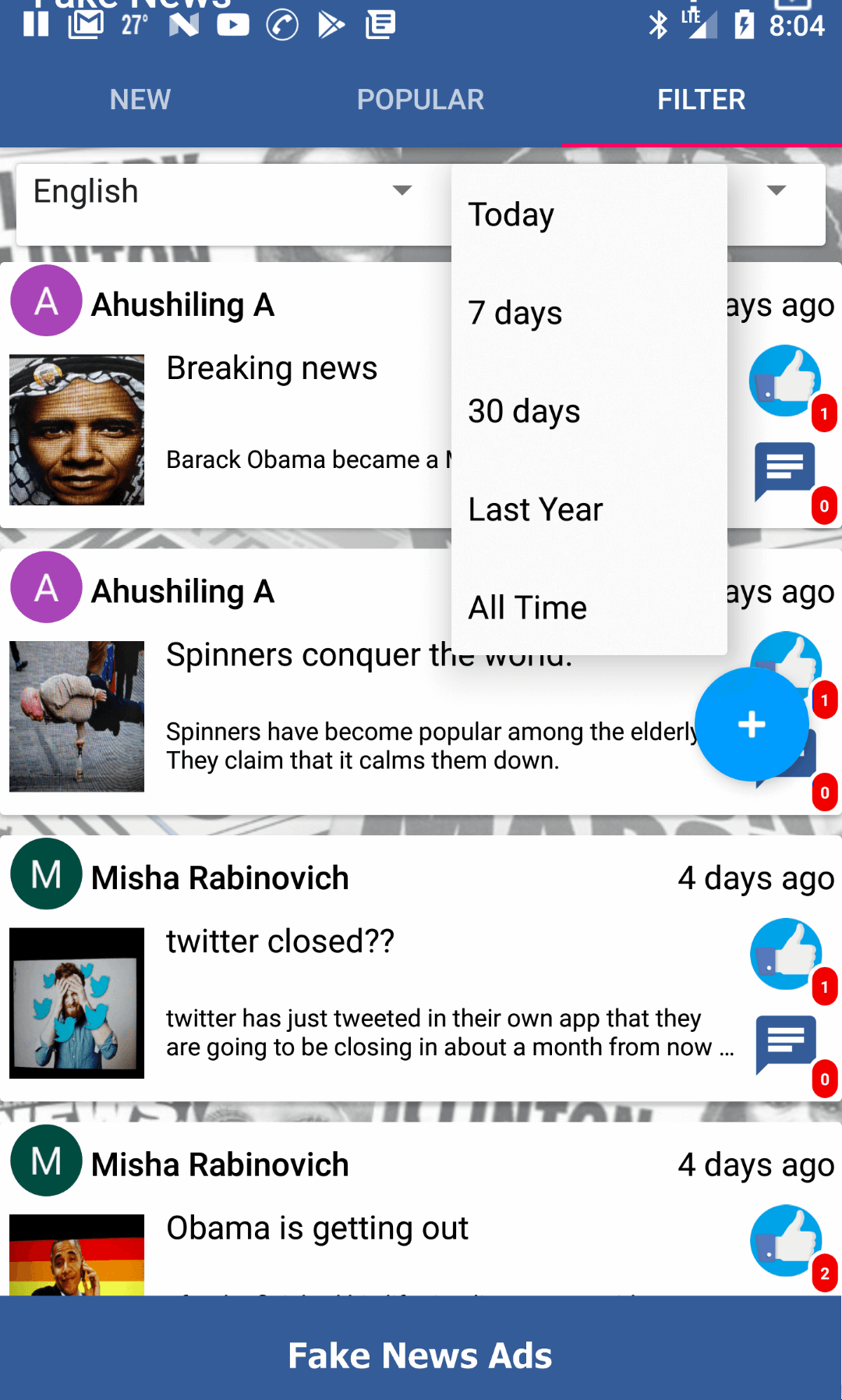
Task: Open comments on Breaking news post
Action: coord(785,472)
